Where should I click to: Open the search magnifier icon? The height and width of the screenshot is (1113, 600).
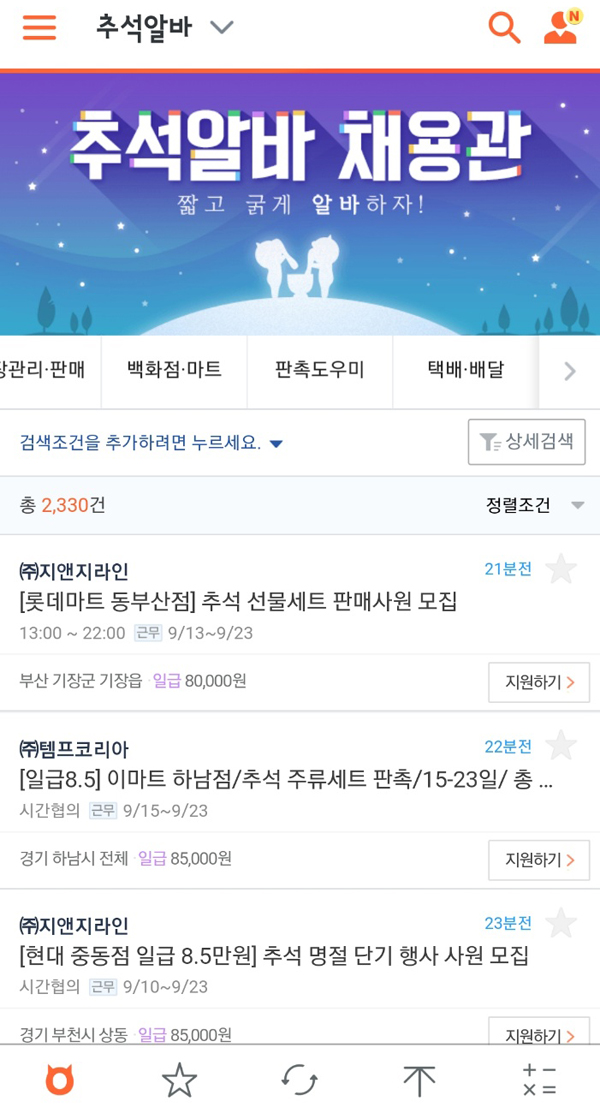504,28
